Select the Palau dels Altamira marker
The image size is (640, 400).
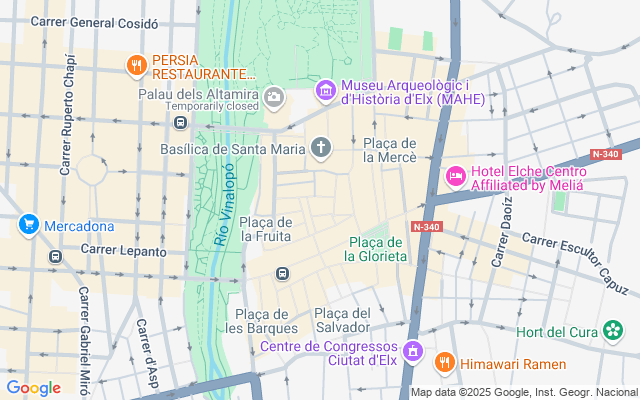click(x=275, y=97)
